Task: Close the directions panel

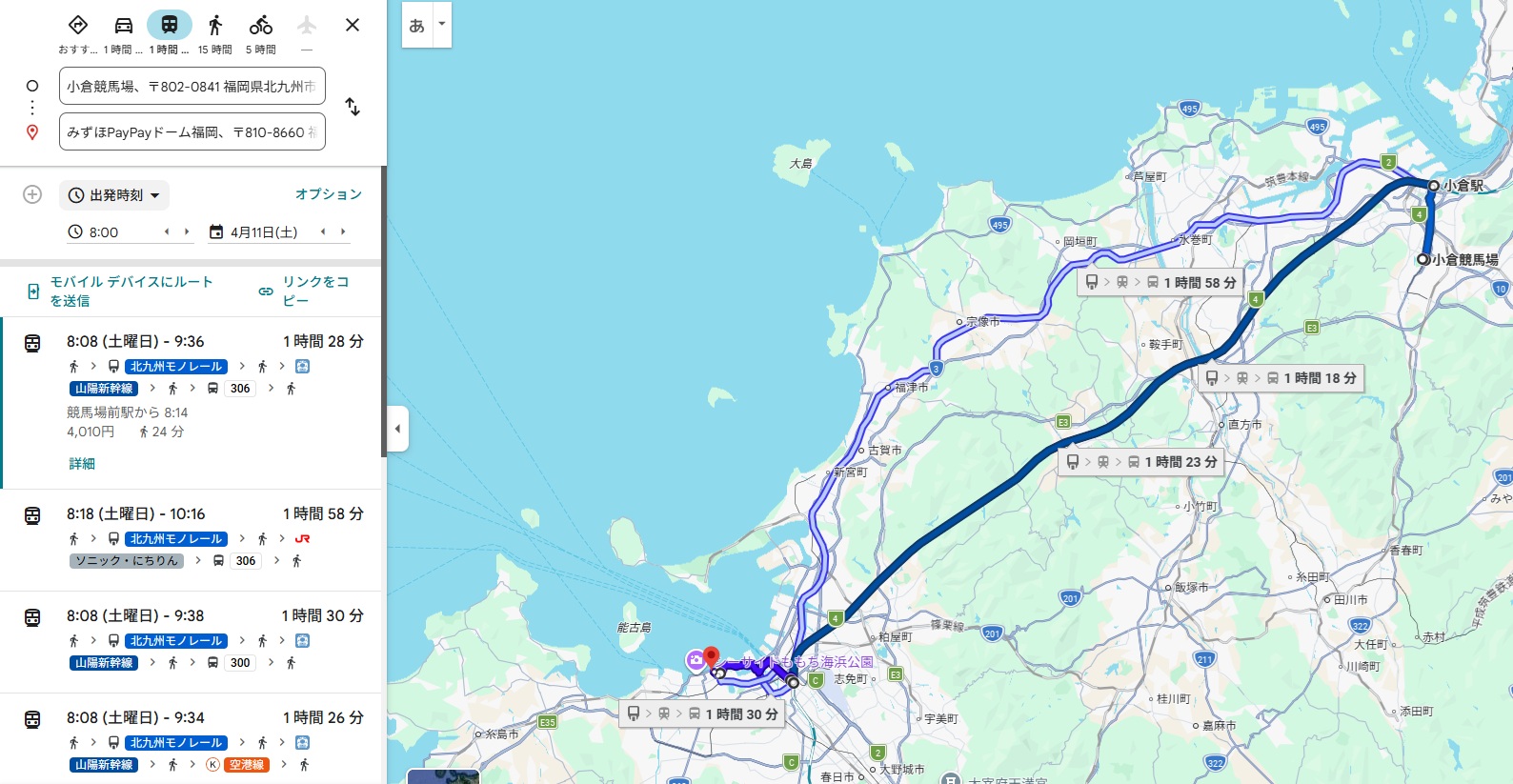Action: 353,25
